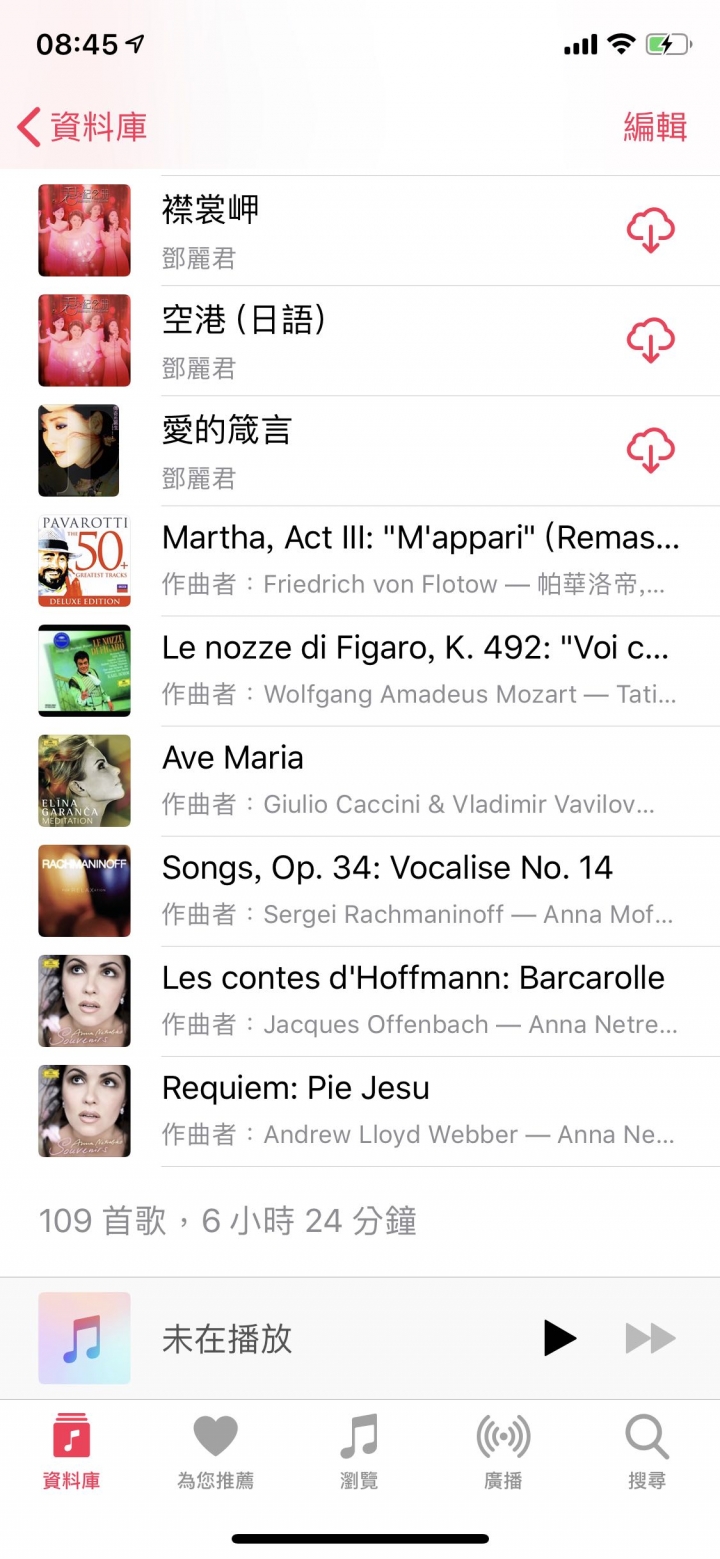This screenshot has height=1559, width=720.
Task: Play Martha, Act III: M'appari
Action: (420, 560)
